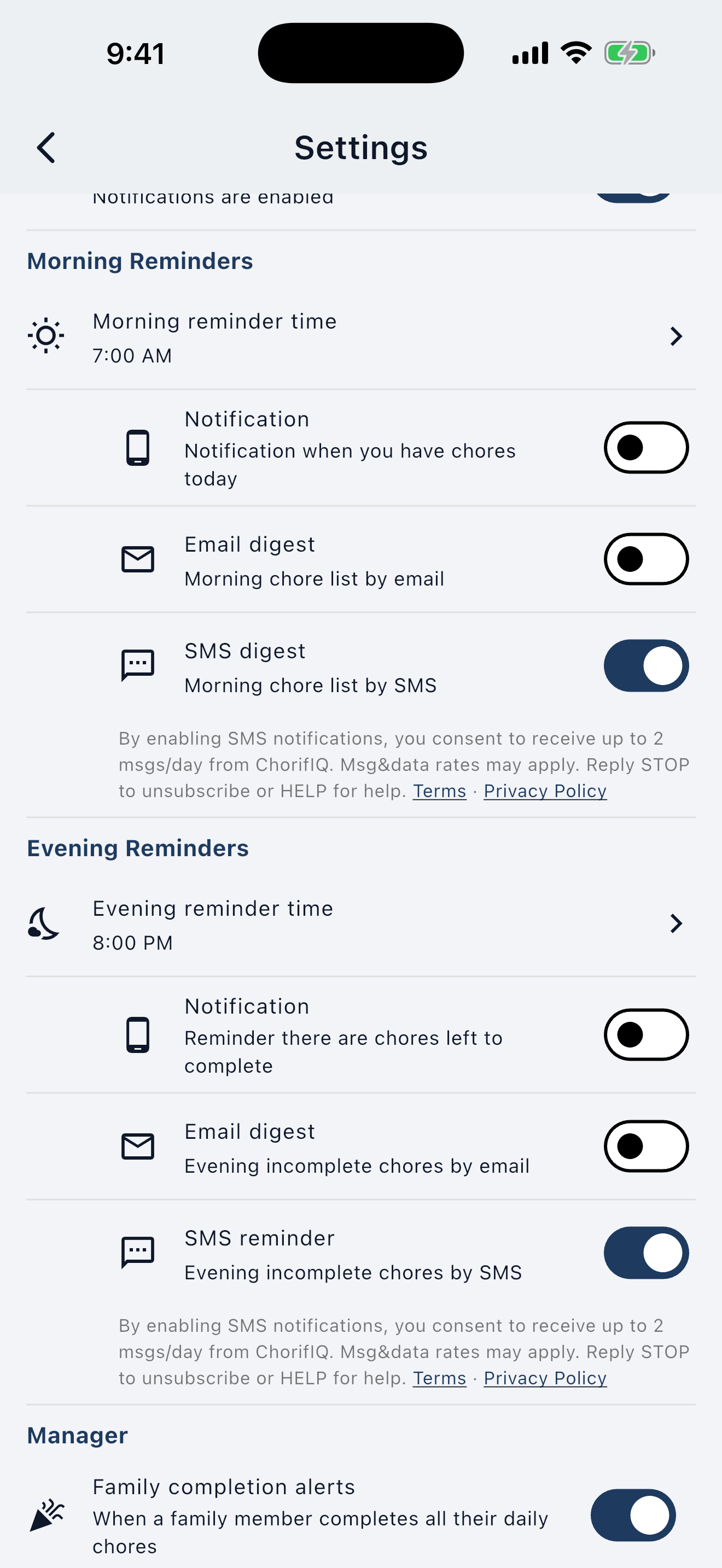Open the Terms link under SMS digest
Screen dimensions: 722x1568
[x=439, y=790]
